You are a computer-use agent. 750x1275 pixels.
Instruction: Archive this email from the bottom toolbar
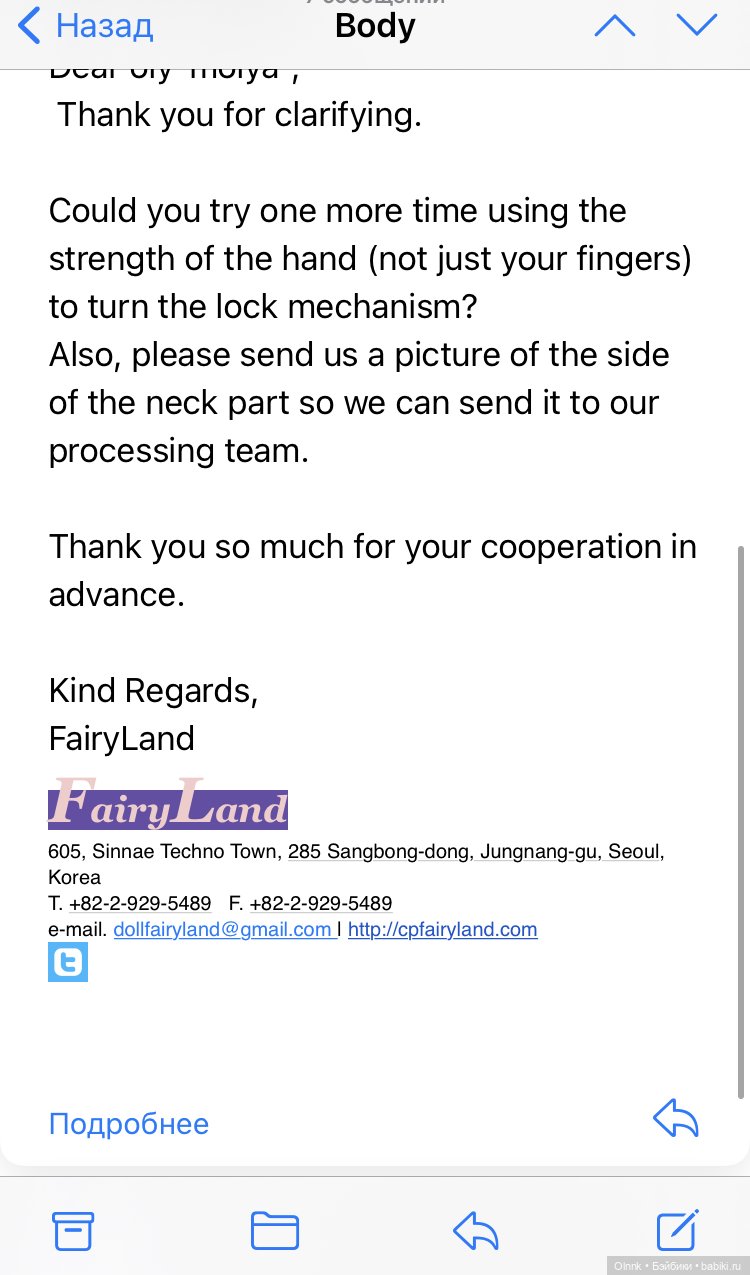pos(73,1231)
